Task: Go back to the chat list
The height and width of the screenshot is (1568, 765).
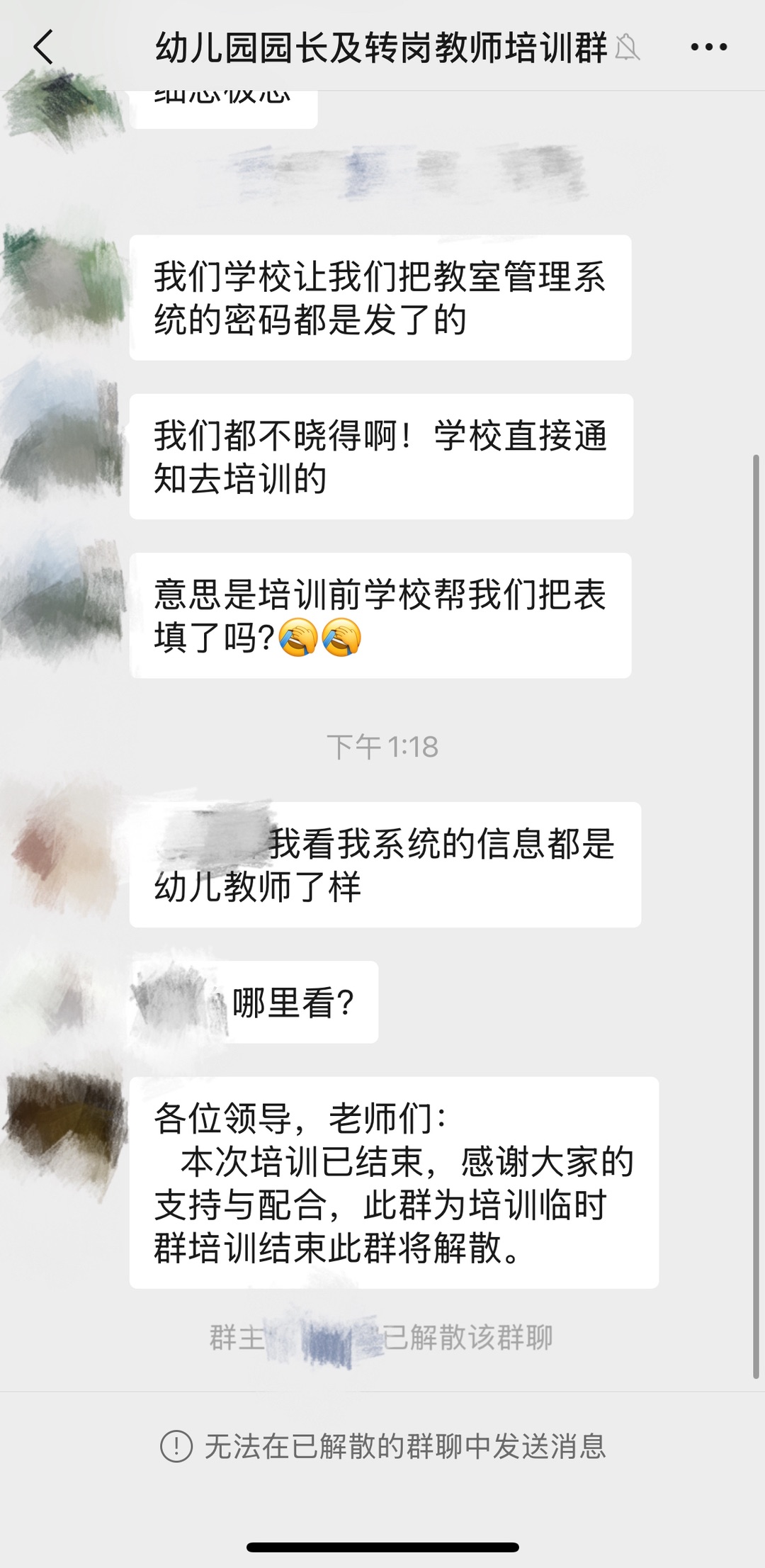Action: click(x=44, y=47)
